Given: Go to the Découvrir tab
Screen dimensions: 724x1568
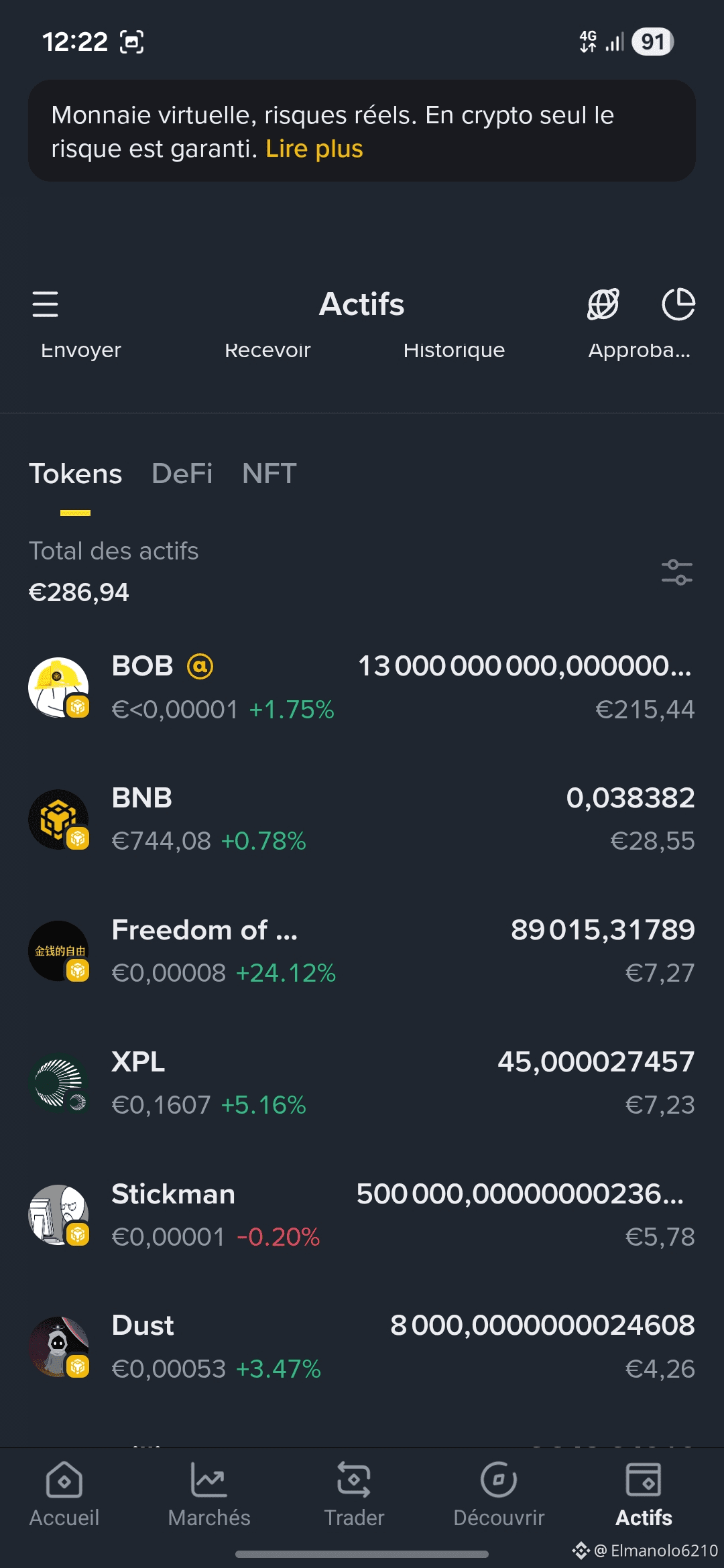Looking at the screenshot, I should coord(499,1494).
